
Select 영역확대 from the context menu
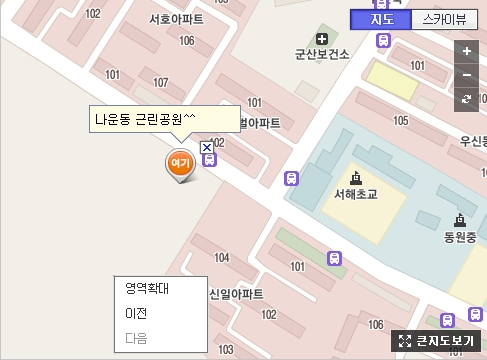pos(147,288)
